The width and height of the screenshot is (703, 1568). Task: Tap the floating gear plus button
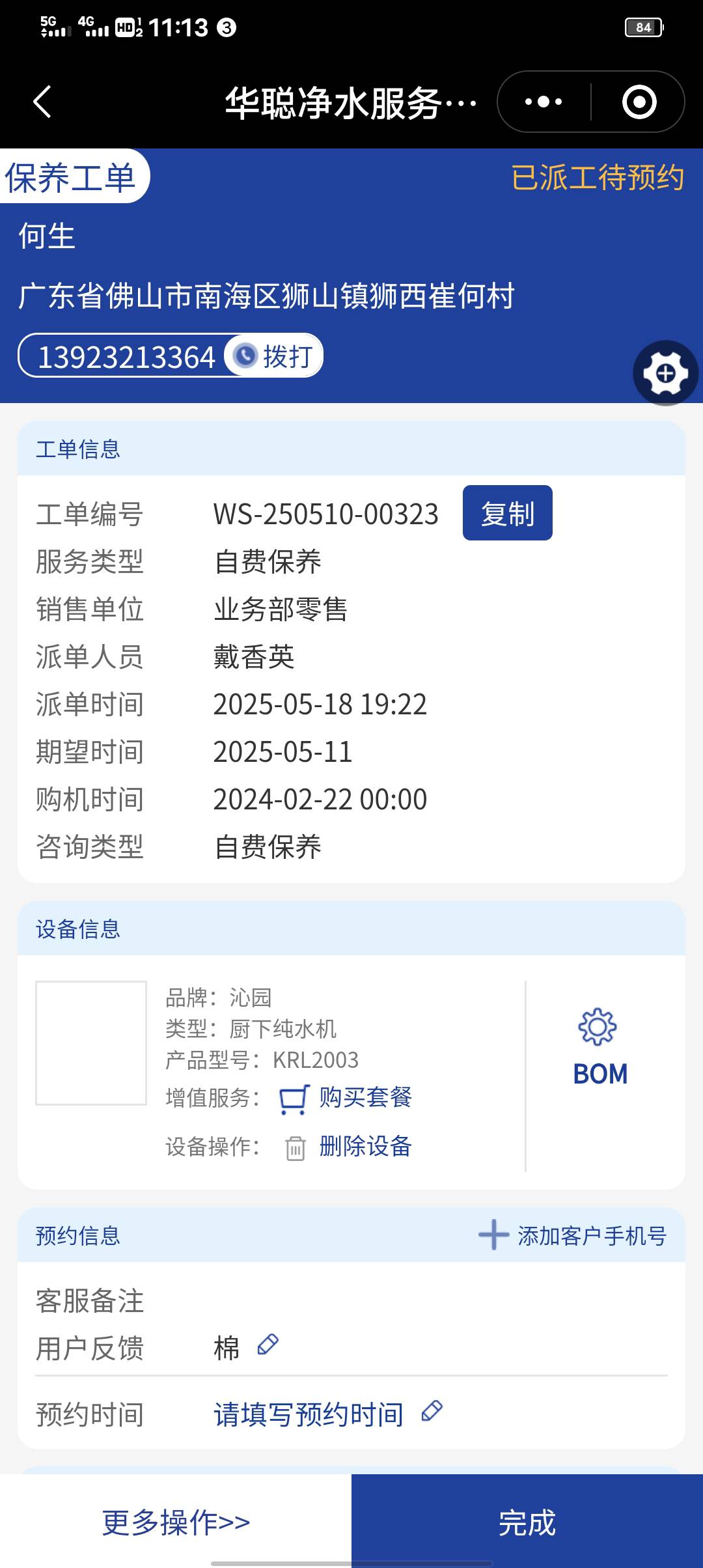(665, 373)
